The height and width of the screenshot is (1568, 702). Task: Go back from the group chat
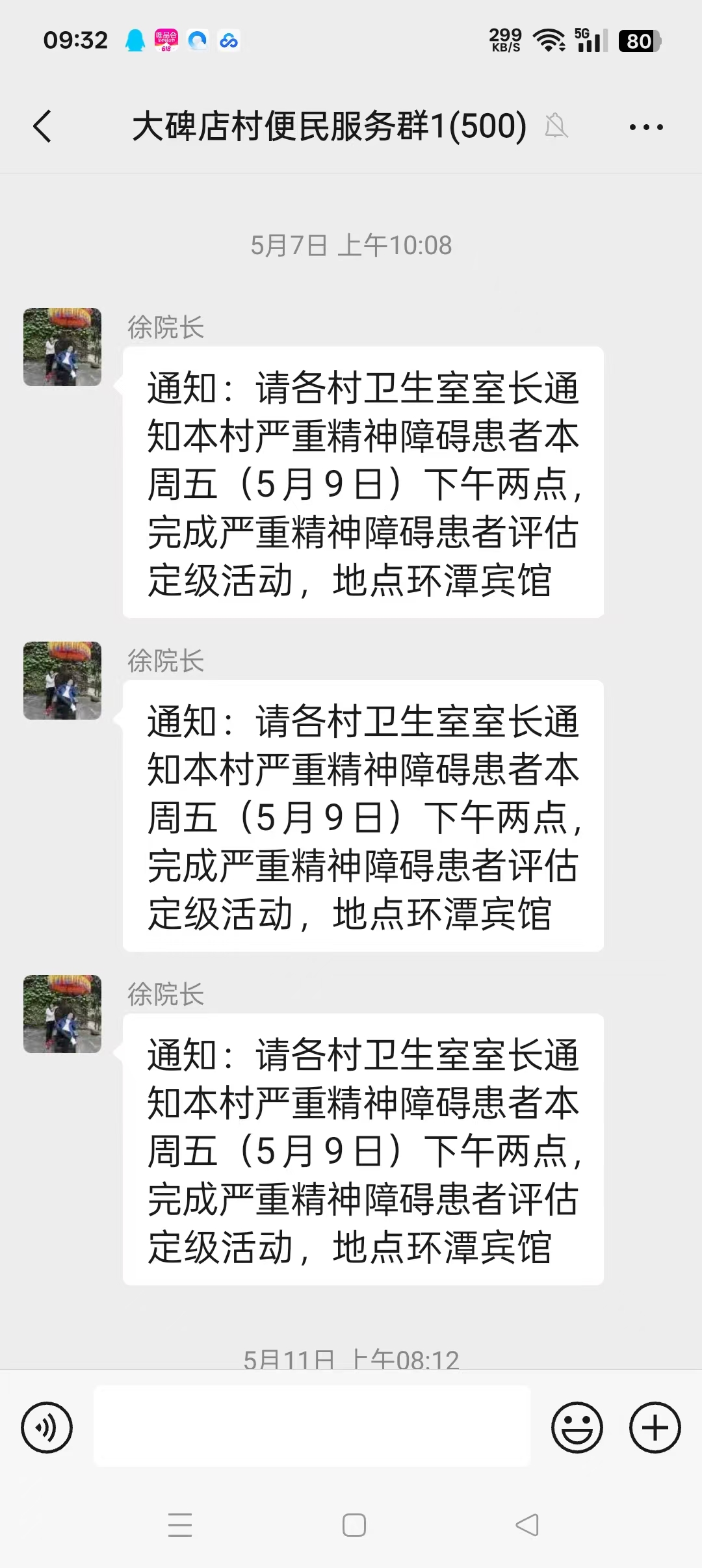42,126
